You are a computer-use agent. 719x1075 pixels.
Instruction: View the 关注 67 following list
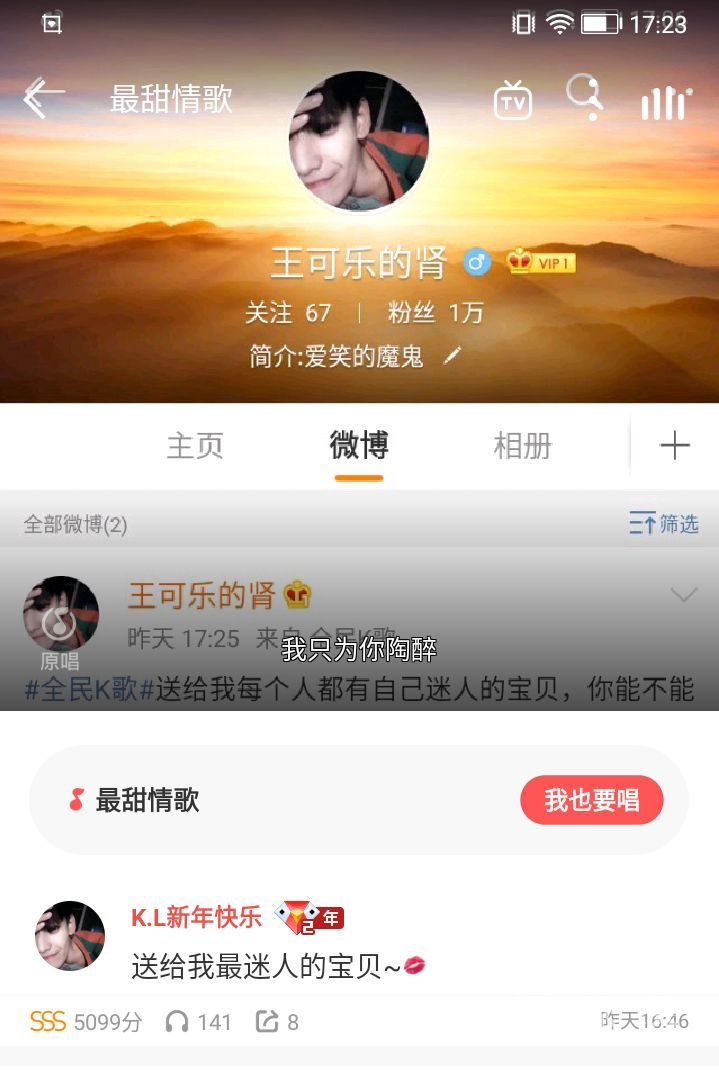tap(288, 313)
